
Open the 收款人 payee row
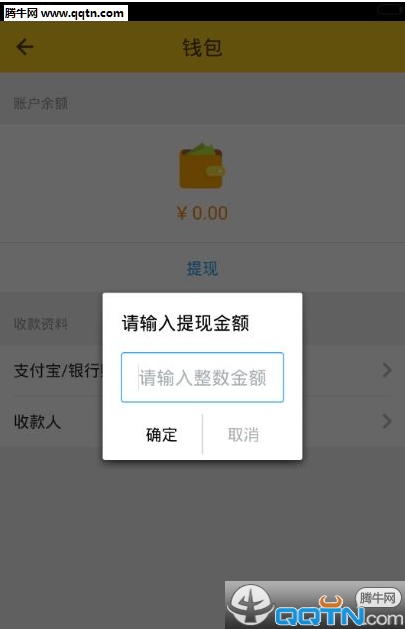[x=202, y=421]
